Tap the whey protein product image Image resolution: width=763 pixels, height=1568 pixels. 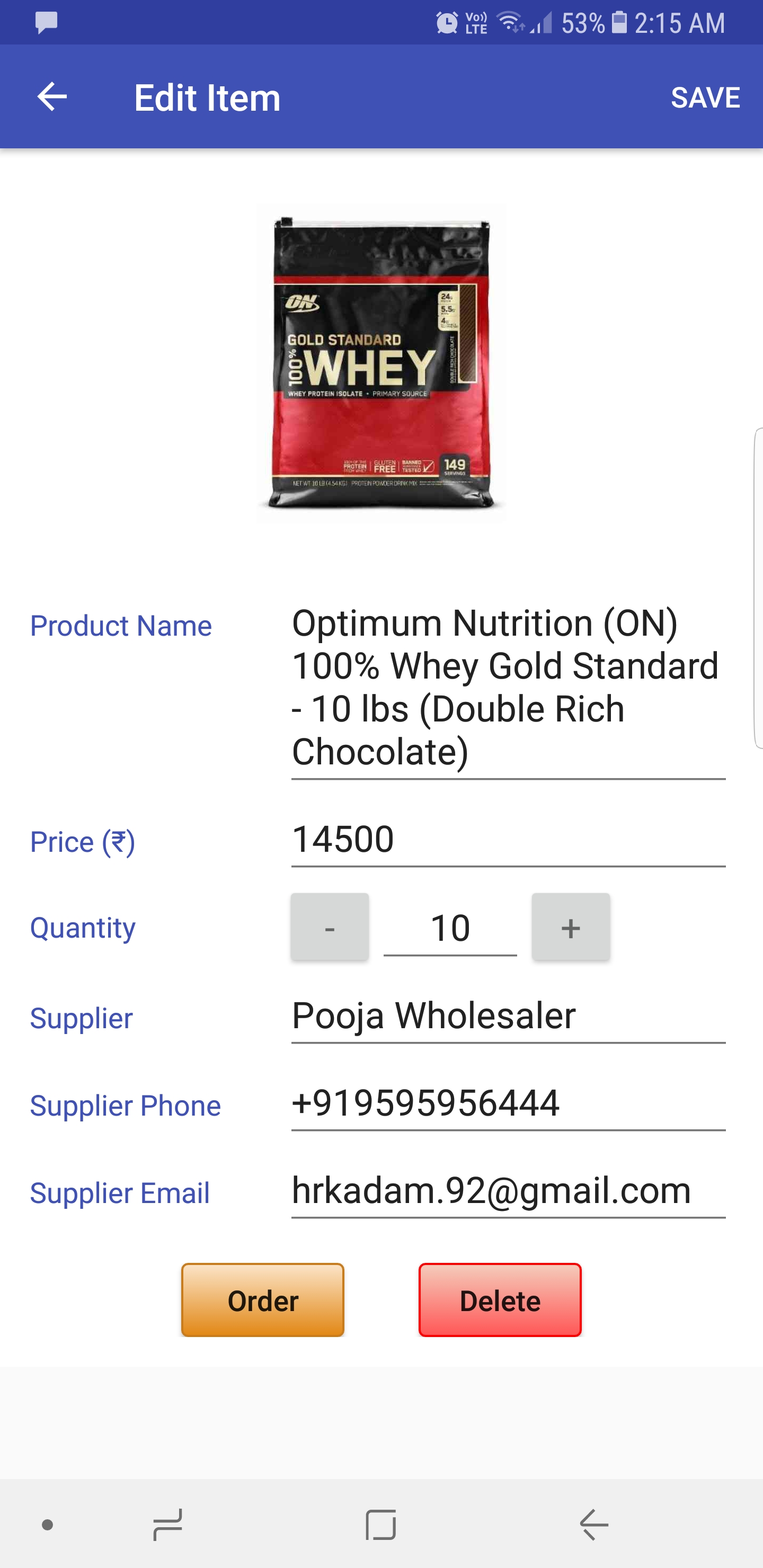(x=381, y=363)
